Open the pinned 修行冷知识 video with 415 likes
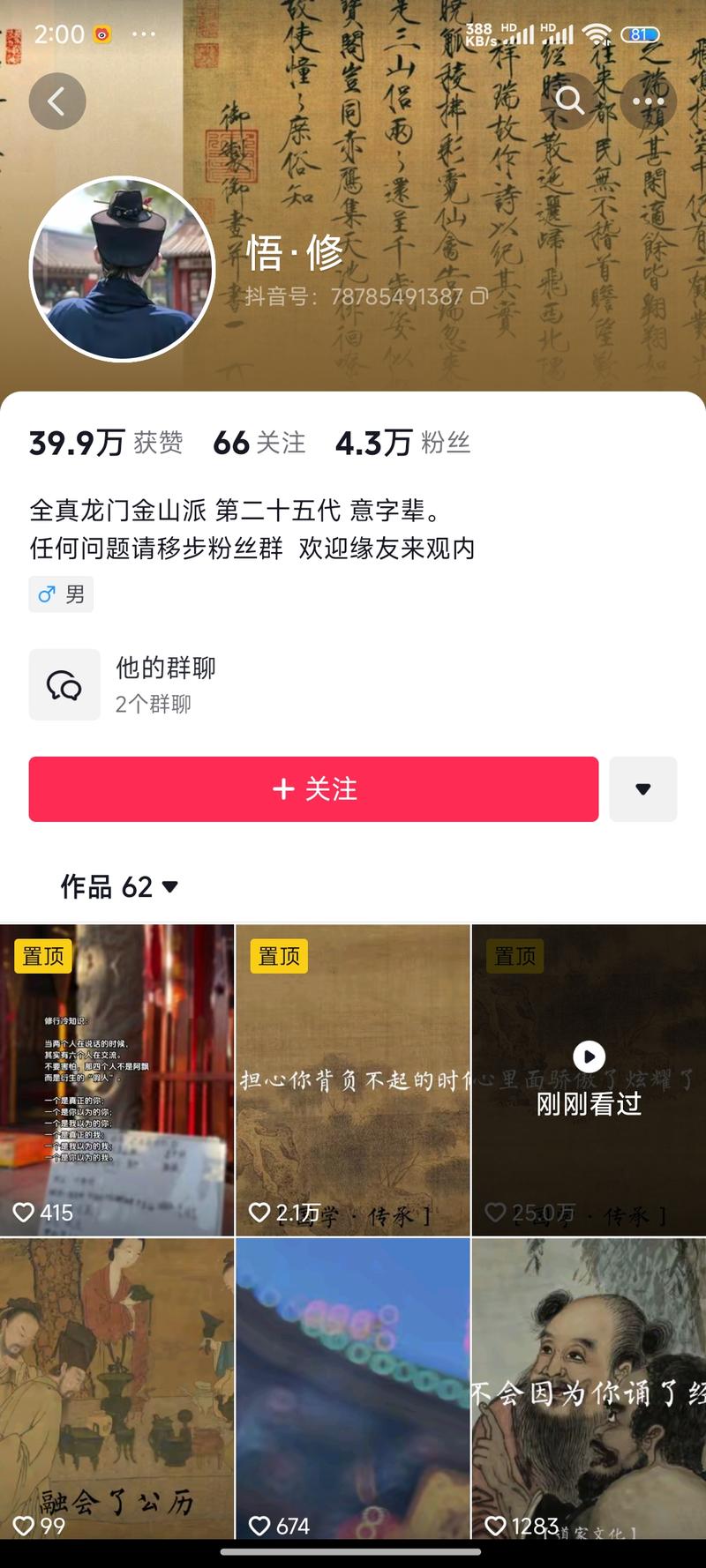Screen dimensions: 706x1568 pos(116,1080)
